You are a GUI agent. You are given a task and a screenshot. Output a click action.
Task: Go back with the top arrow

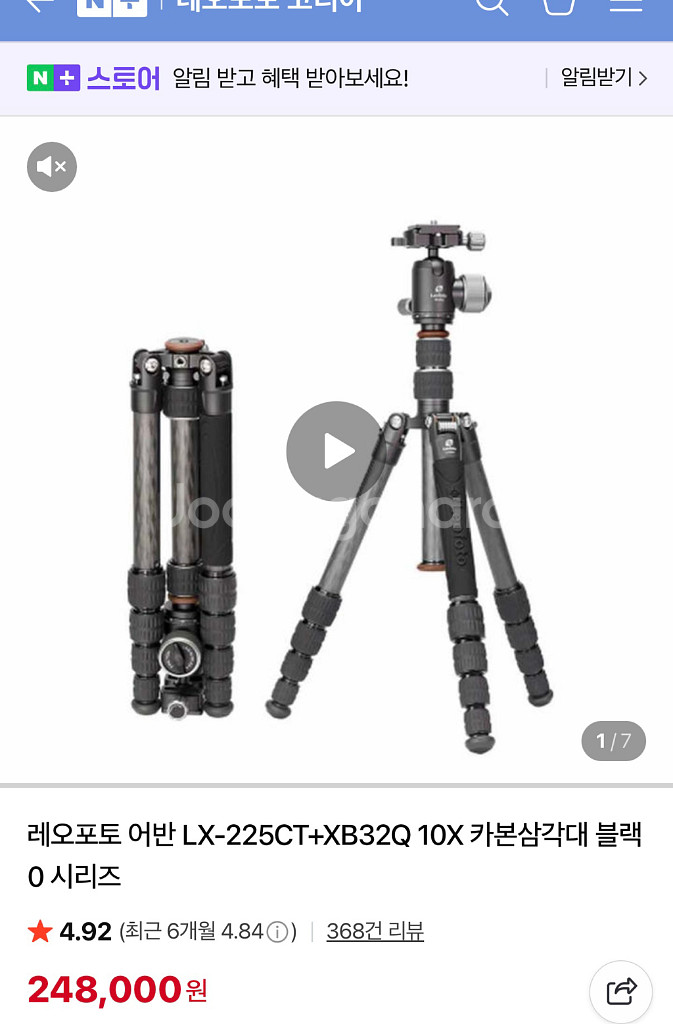point(40,5)
